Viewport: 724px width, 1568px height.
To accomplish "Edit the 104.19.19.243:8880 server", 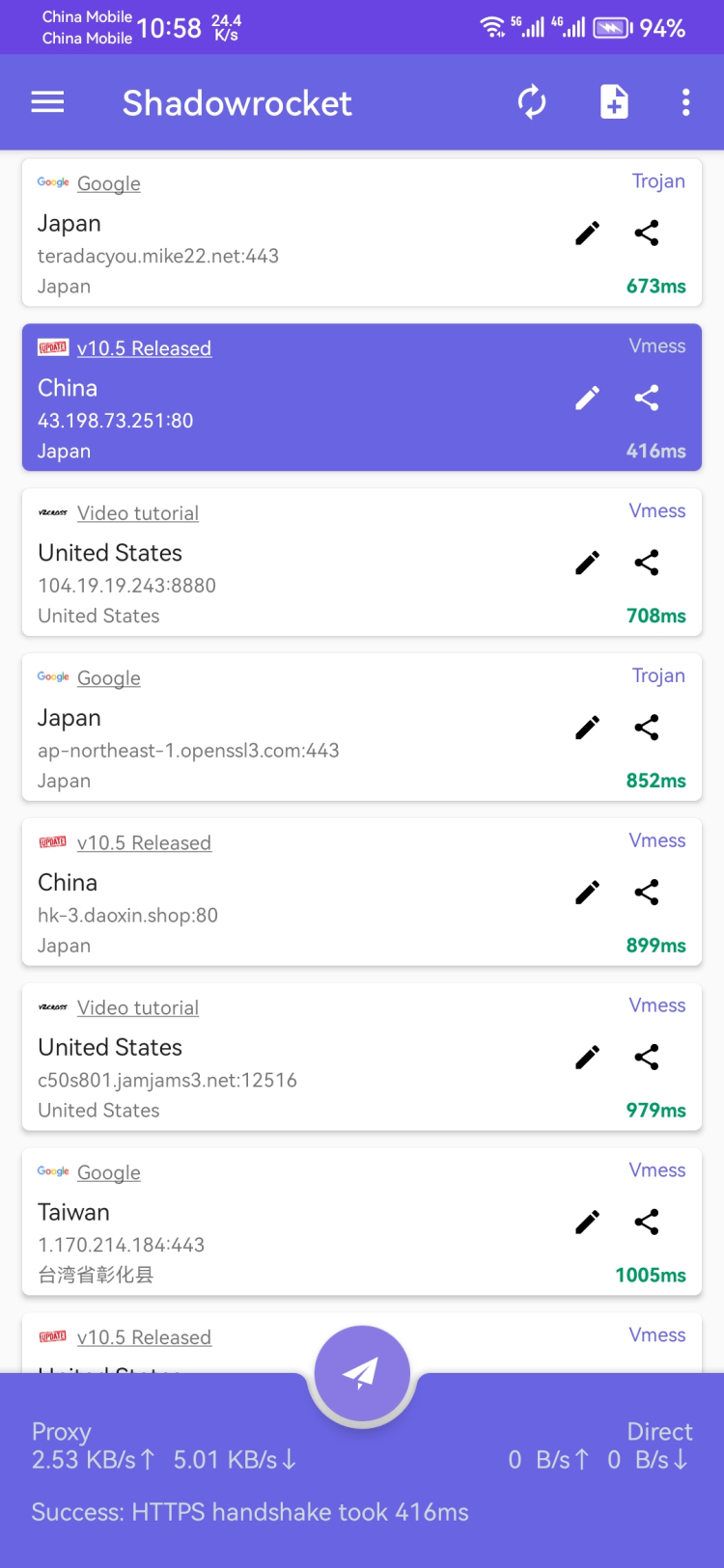I will [587, 563].
